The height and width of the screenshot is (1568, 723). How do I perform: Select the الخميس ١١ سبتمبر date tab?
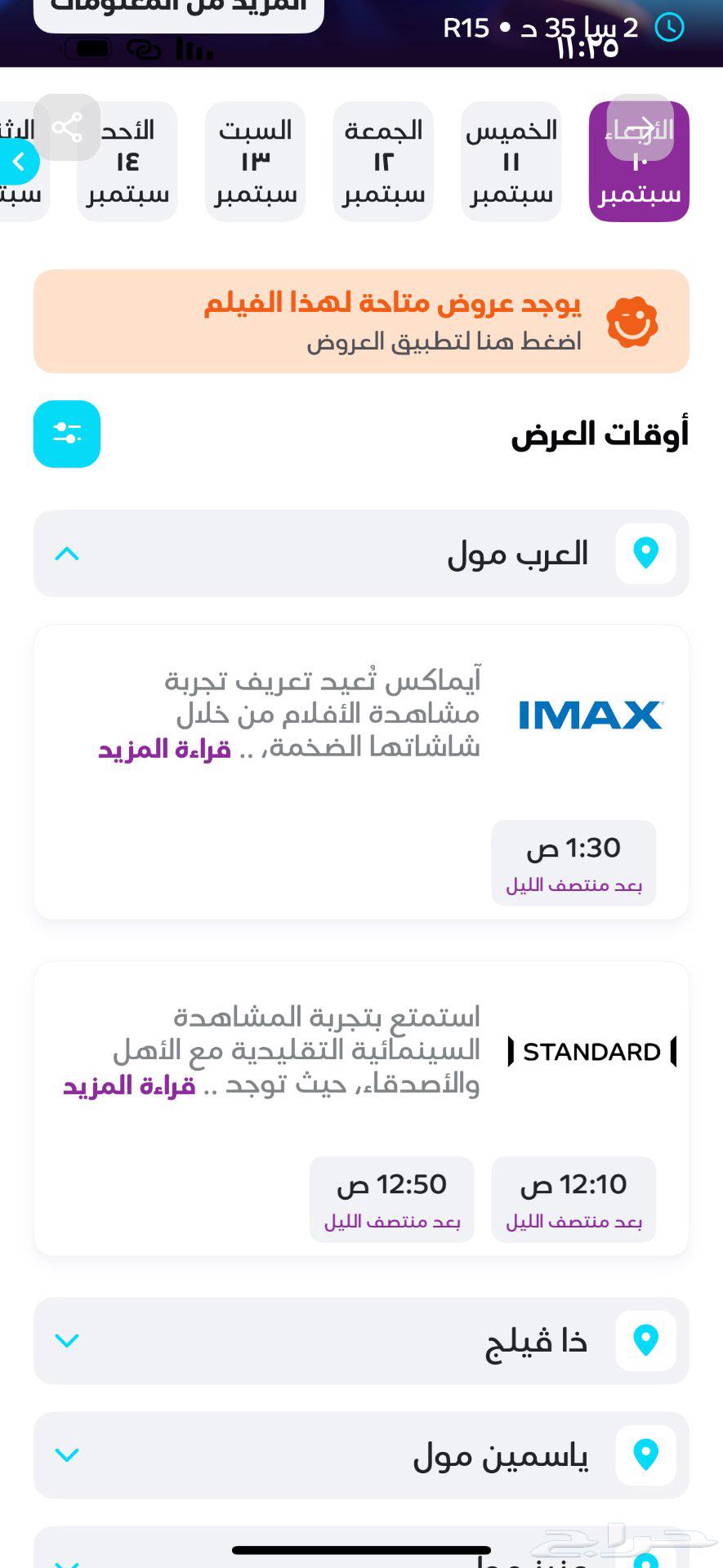pyautogui.click(x=511, y=162)
